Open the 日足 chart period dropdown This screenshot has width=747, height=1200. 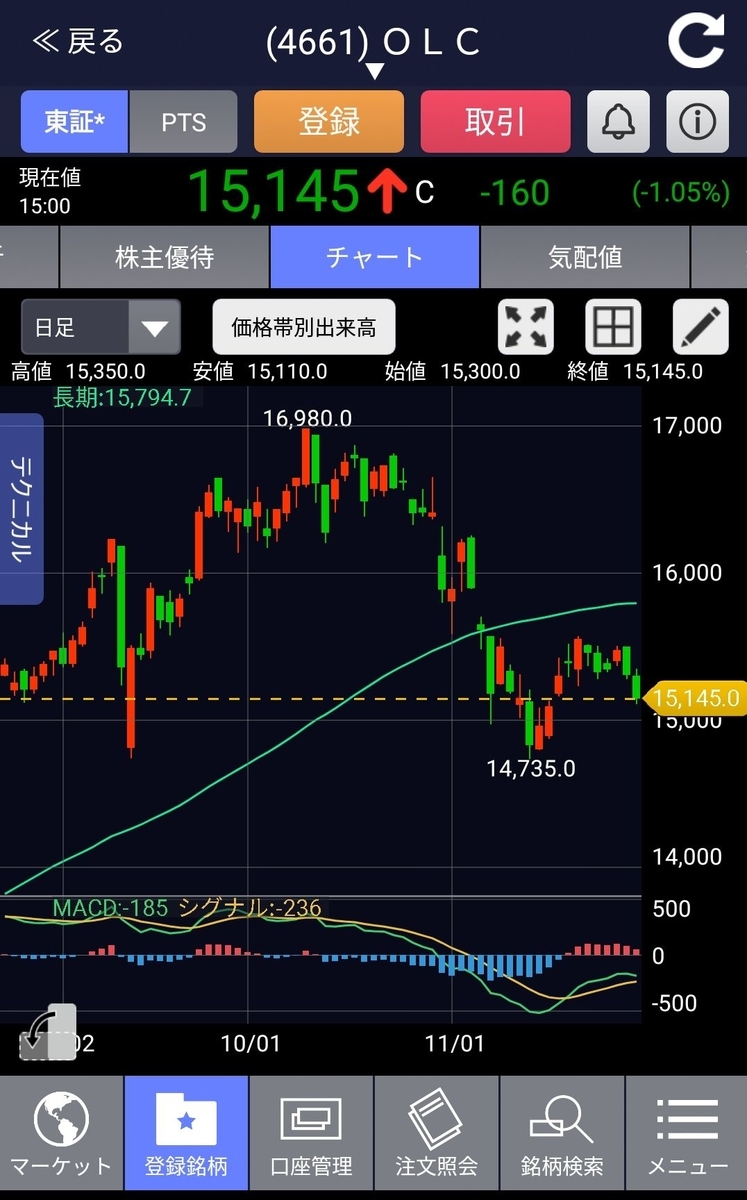101,327
